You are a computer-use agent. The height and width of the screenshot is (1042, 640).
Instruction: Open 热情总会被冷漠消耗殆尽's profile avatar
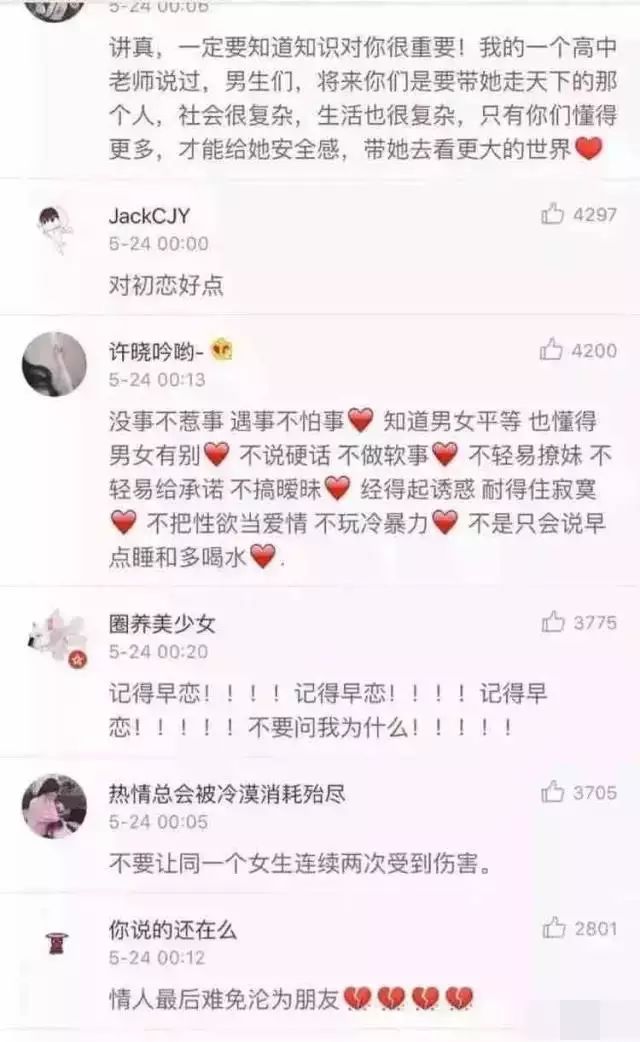(x=54, y=806)
